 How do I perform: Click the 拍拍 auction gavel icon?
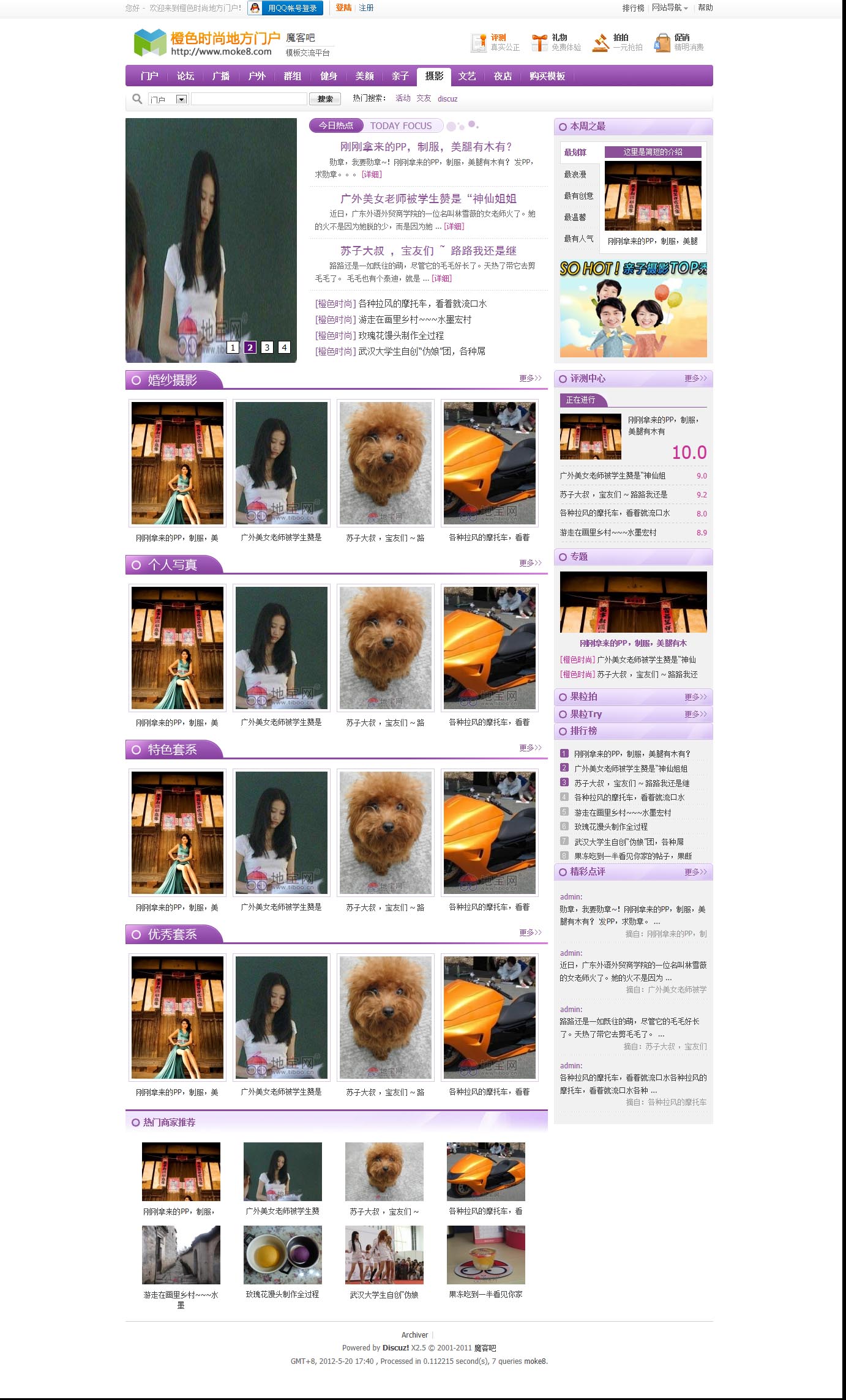click(x=601, y=42)
